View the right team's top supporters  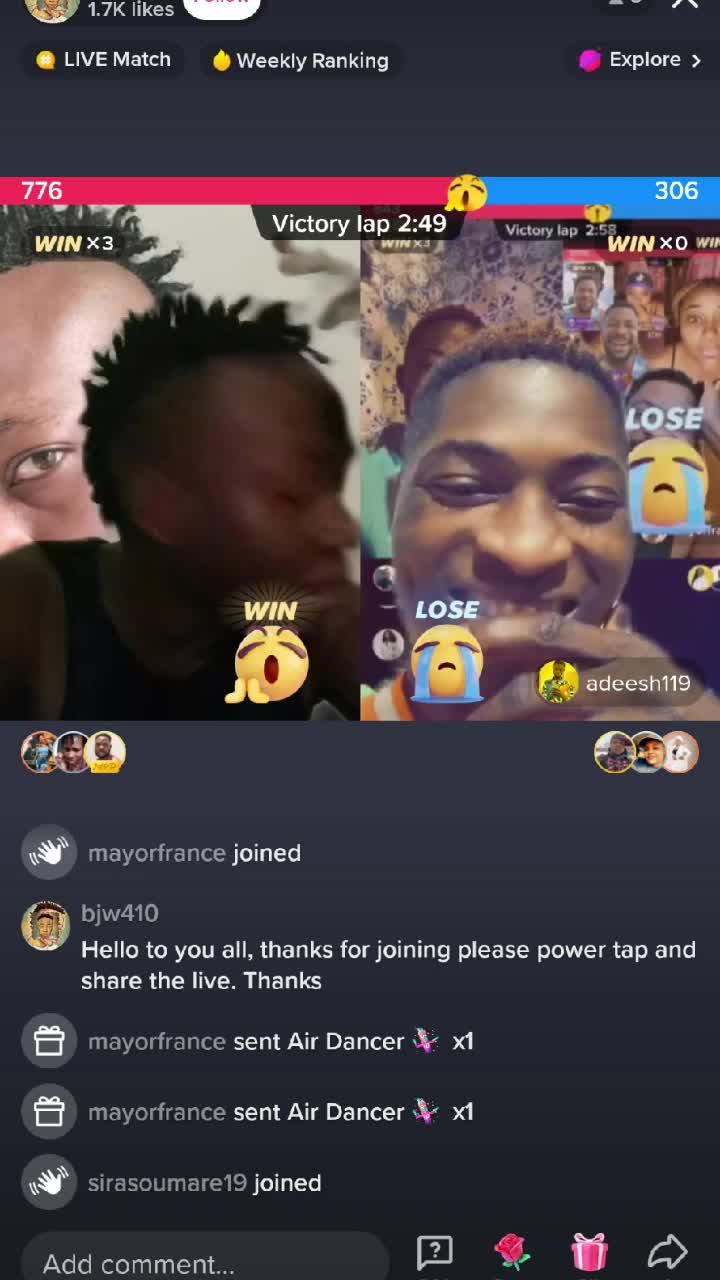click(646, 752)
